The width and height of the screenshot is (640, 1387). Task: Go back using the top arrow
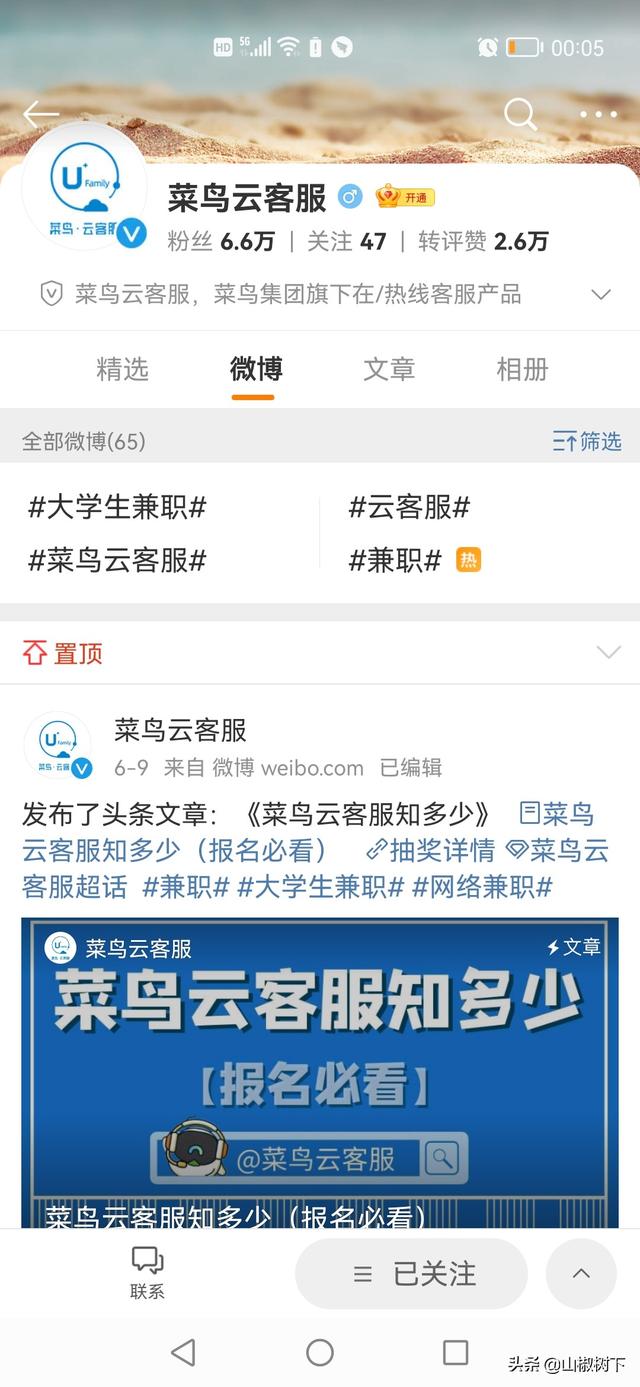(x=40, y=114)
